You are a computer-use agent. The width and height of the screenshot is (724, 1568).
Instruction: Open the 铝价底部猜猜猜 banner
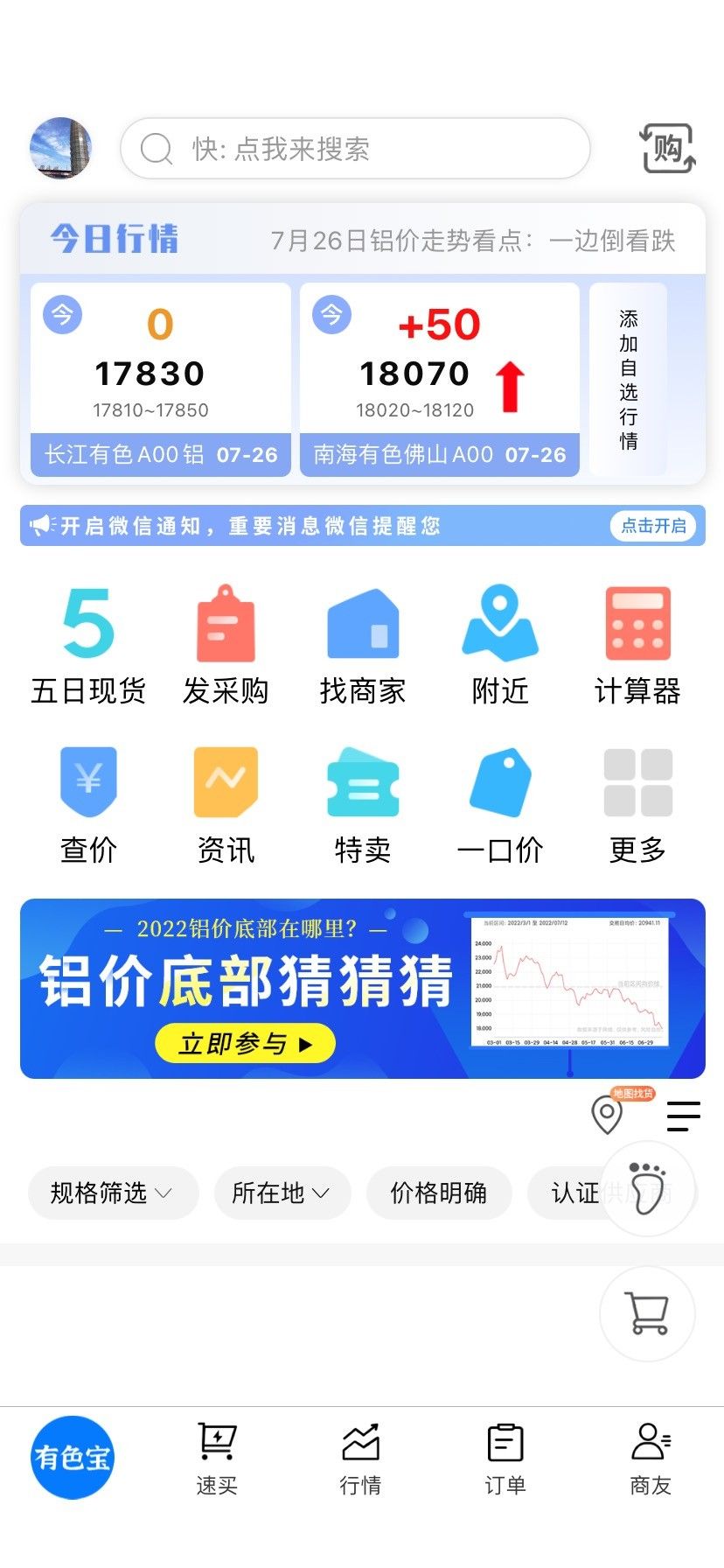point(363,989)
